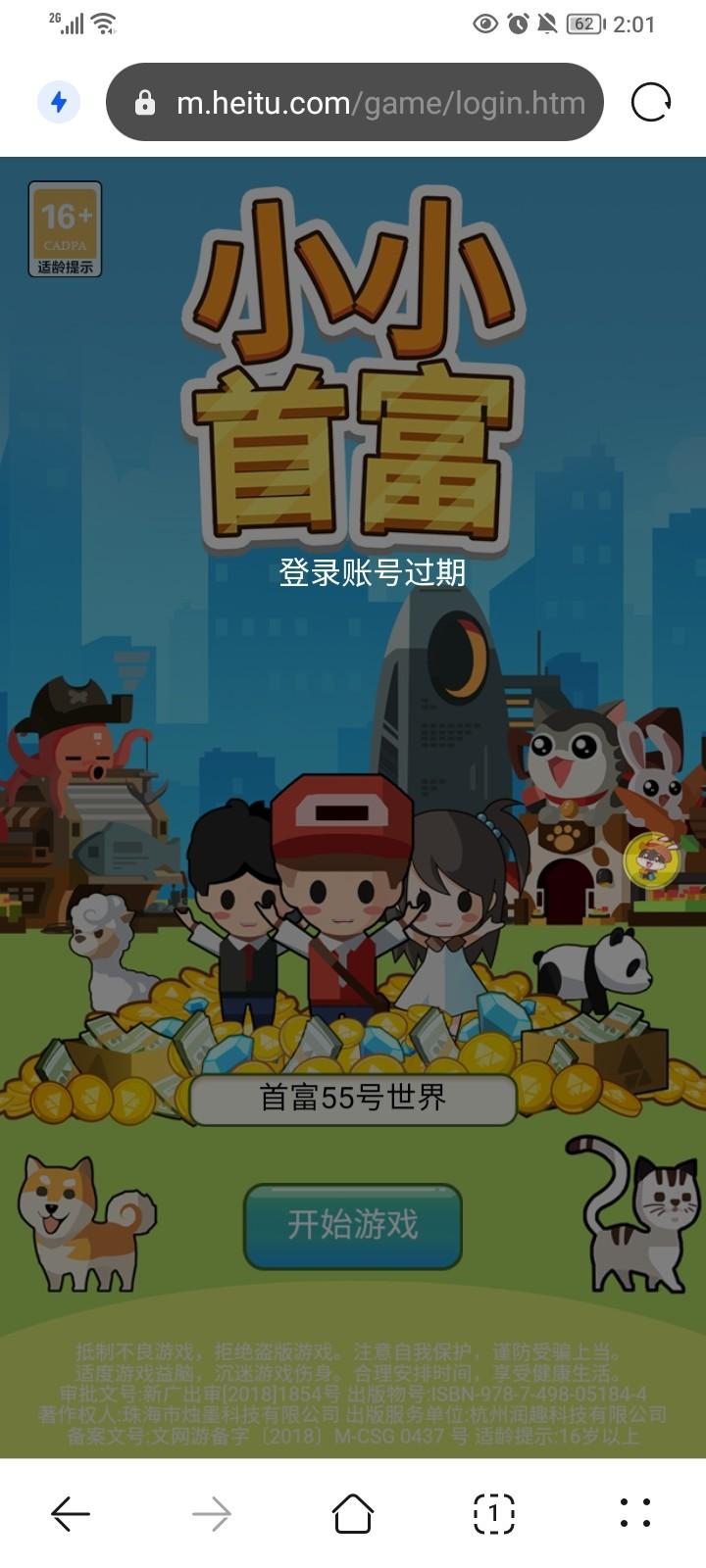
Task: Reload the page
Action: pos(651,102)
